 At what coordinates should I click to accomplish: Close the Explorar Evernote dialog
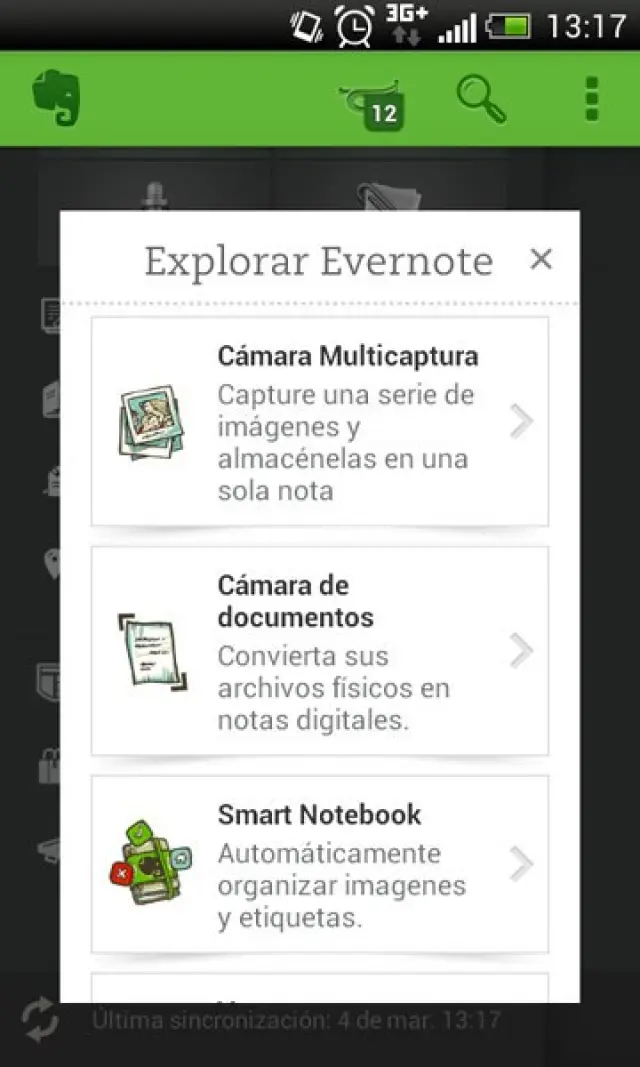pyautogui.click(x=540, y=260)
